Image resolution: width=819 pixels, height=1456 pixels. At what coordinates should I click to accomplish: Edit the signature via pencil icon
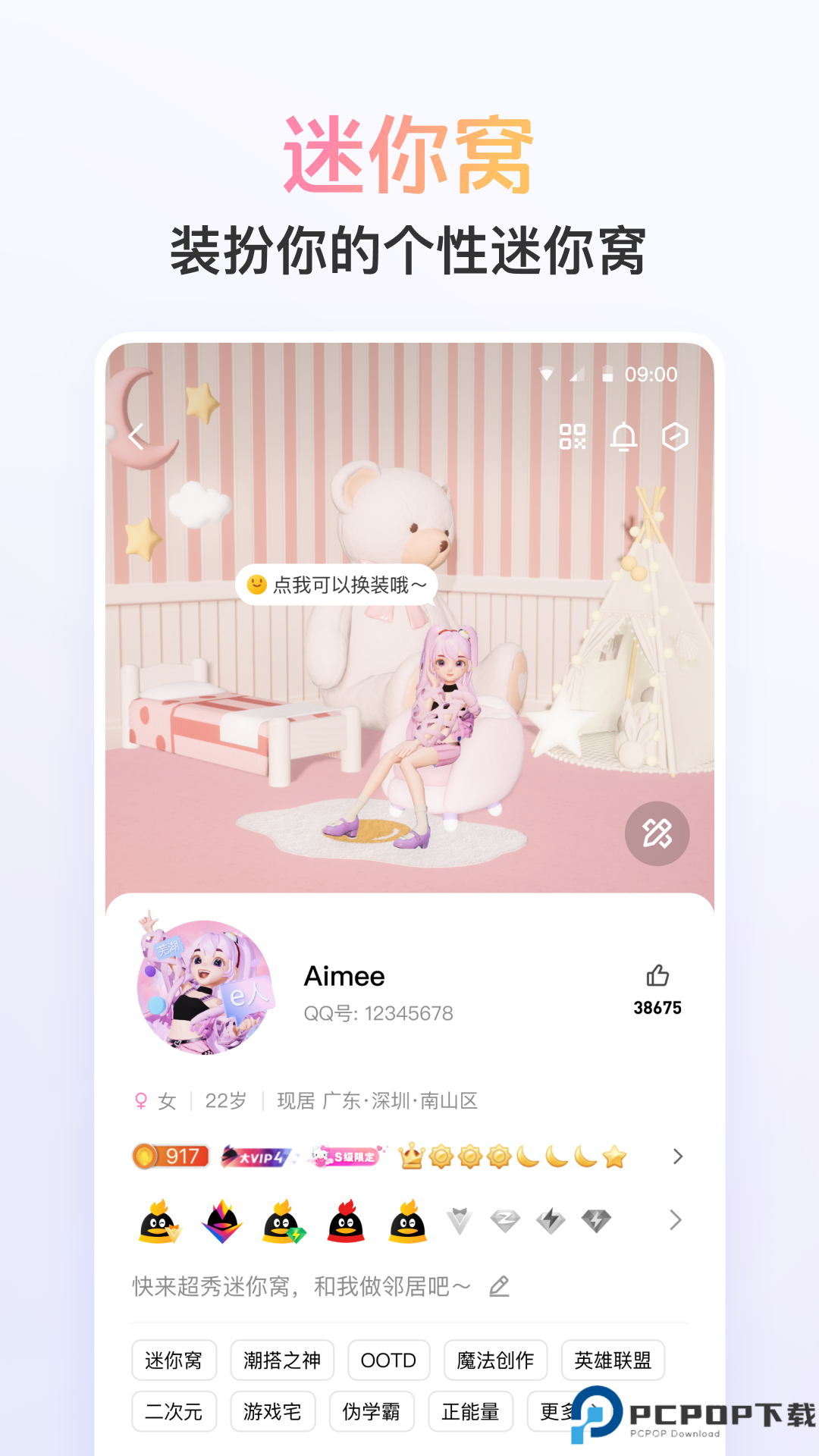click(x=500, y=1285)
